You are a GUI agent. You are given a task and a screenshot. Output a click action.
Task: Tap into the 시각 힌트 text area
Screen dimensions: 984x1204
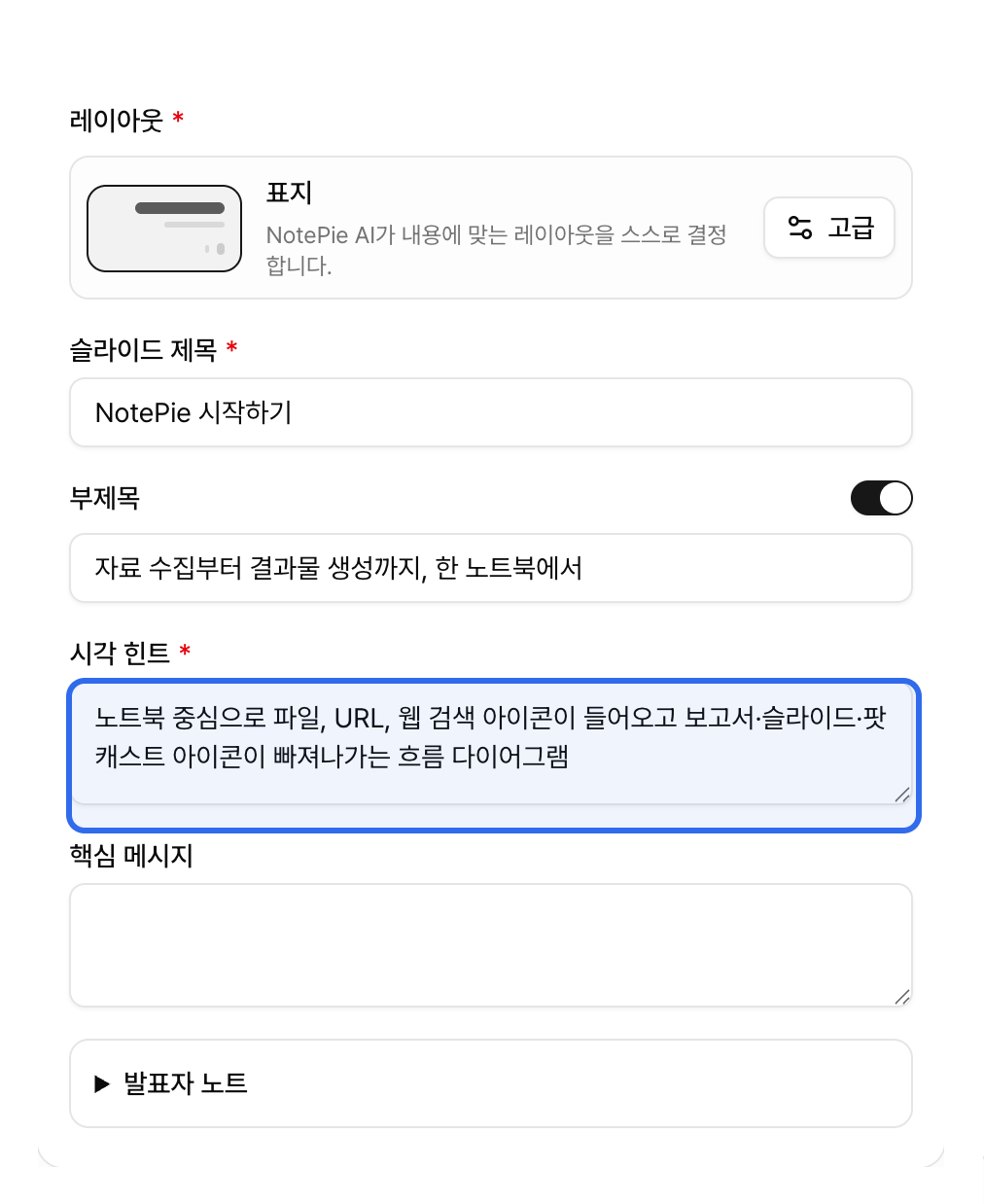pos(491,744)
